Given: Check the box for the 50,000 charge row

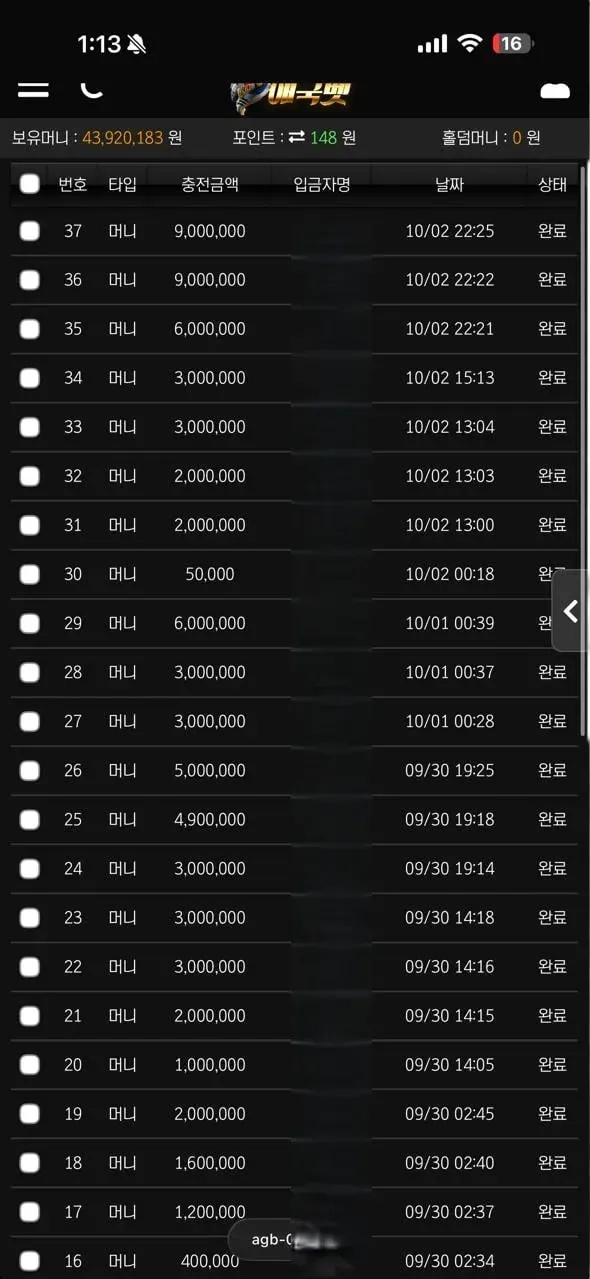Looking at the screenshot, I should [30, 574].
